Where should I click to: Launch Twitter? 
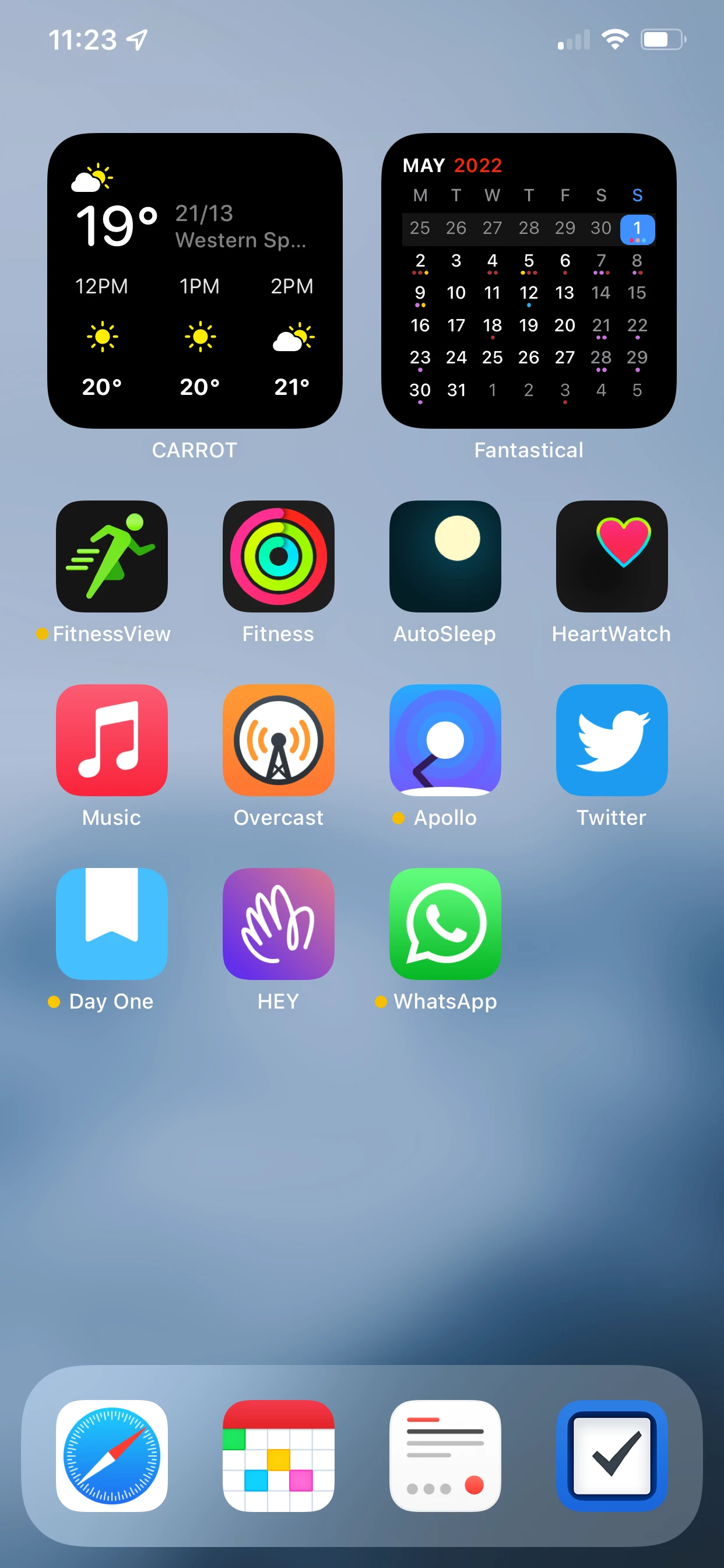tap(611, 740)
